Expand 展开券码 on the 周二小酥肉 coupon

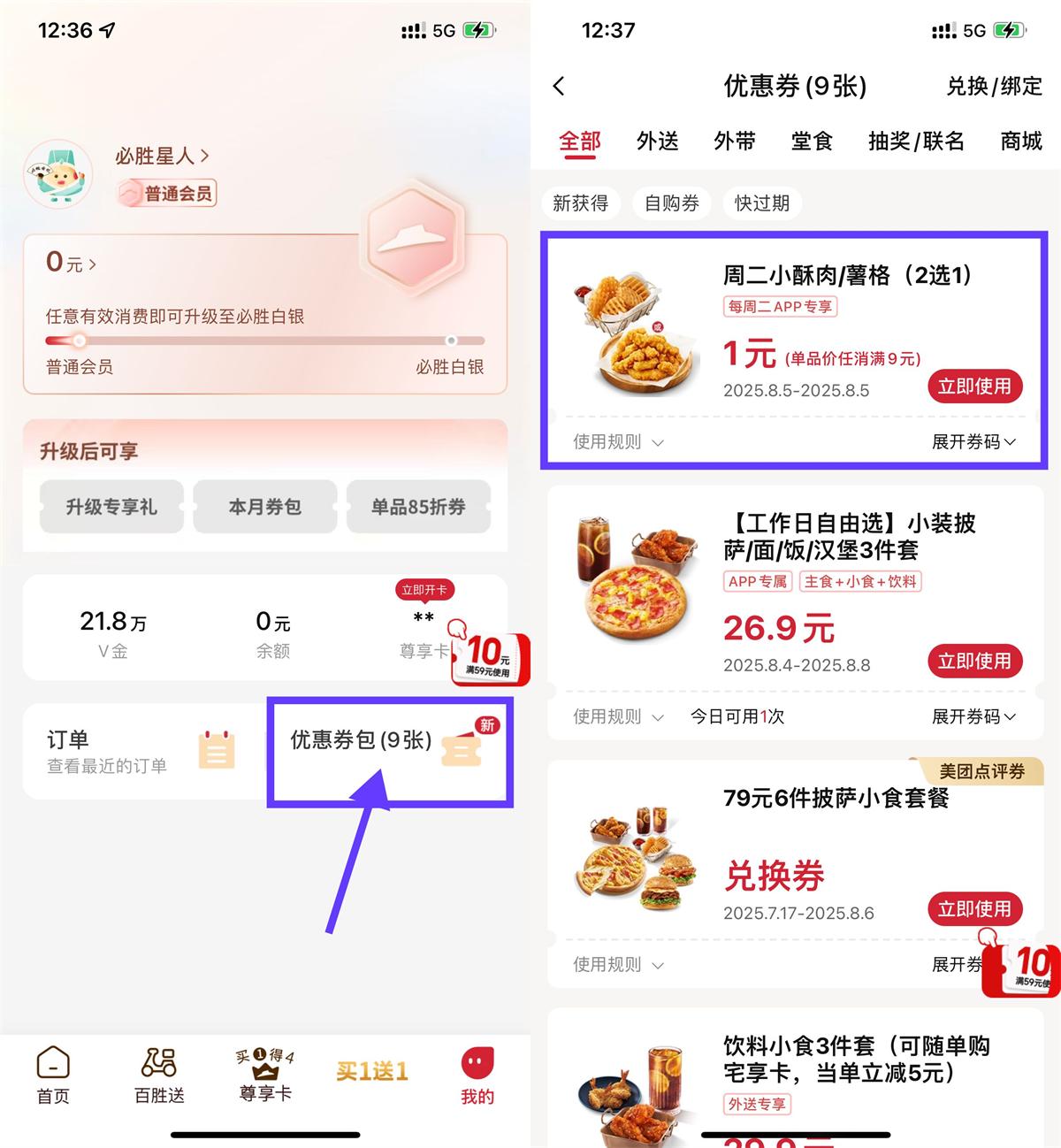point(973,441)
